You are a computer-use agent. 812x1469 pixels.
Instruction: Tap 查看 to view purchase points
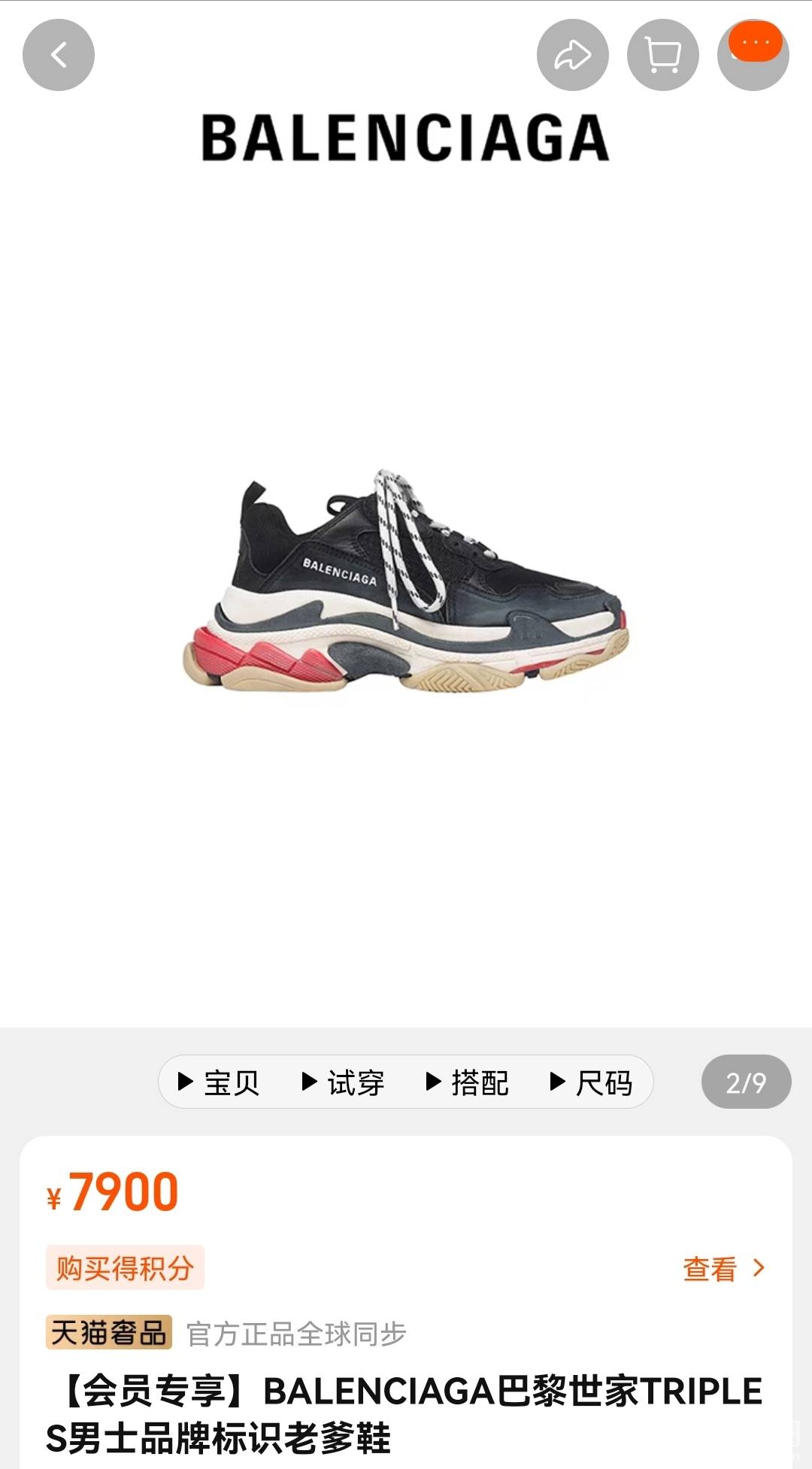[723, 1269]
